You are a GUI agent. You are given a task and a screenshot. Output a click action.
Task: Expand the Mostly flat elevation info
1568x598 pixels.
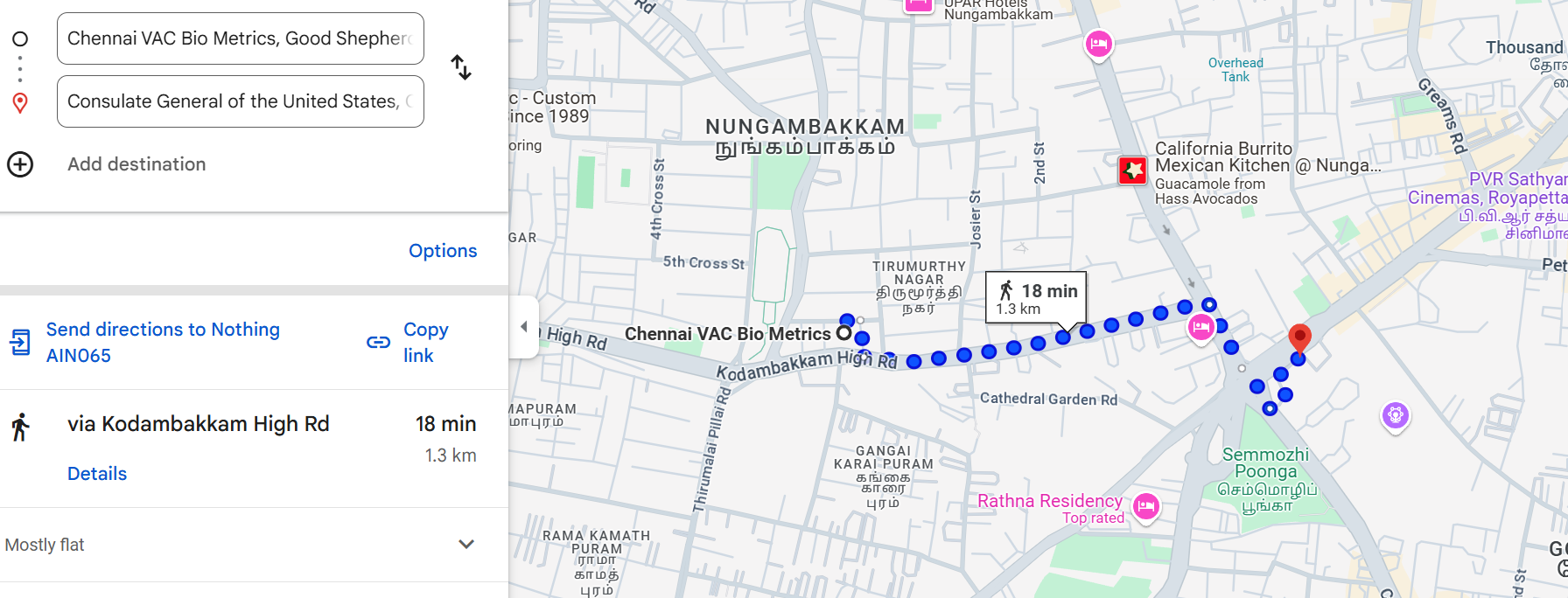click(x=466, y=545)
